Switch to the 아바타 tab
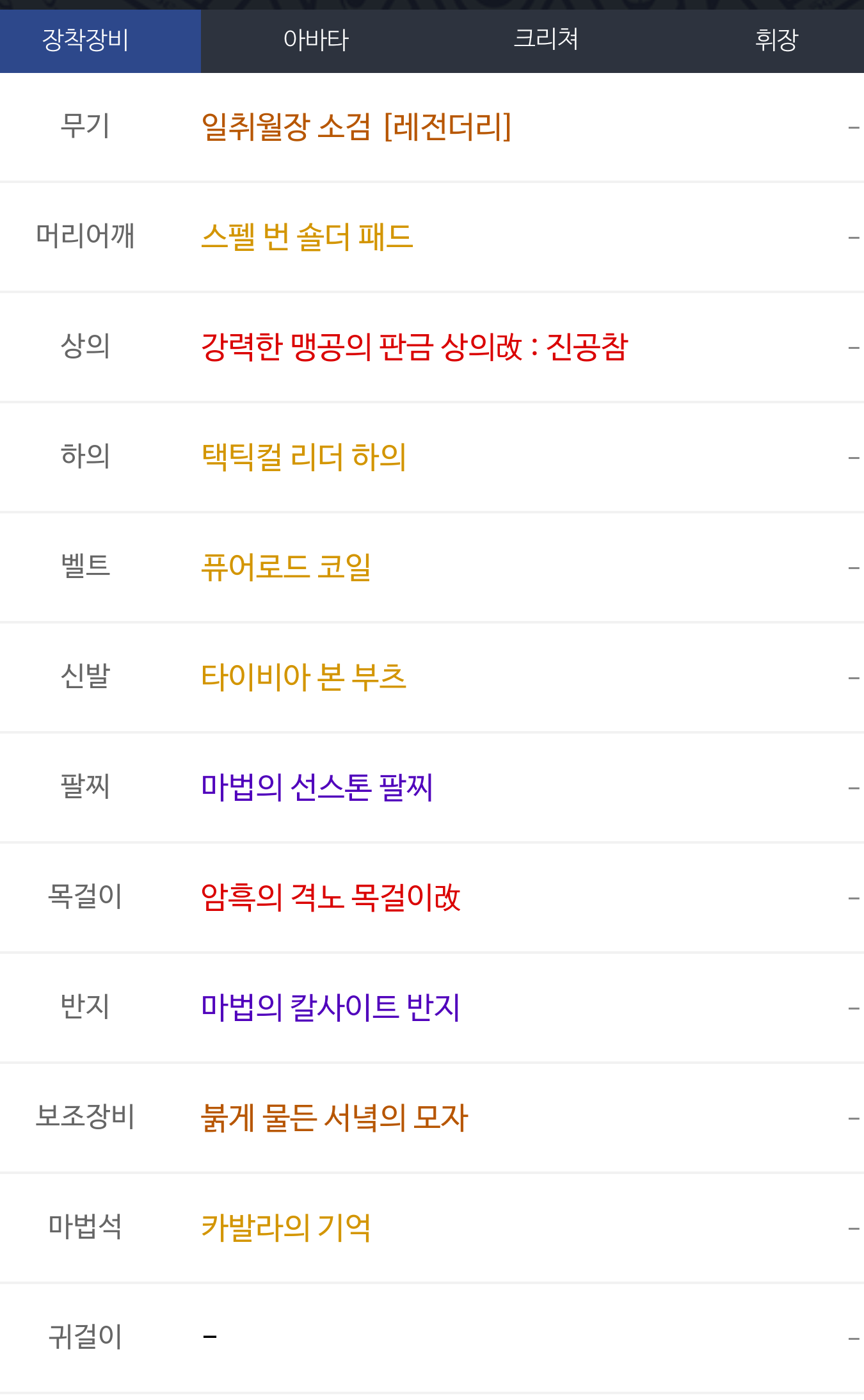Viewport: 864px width, 1400px height. coord(316,40)
